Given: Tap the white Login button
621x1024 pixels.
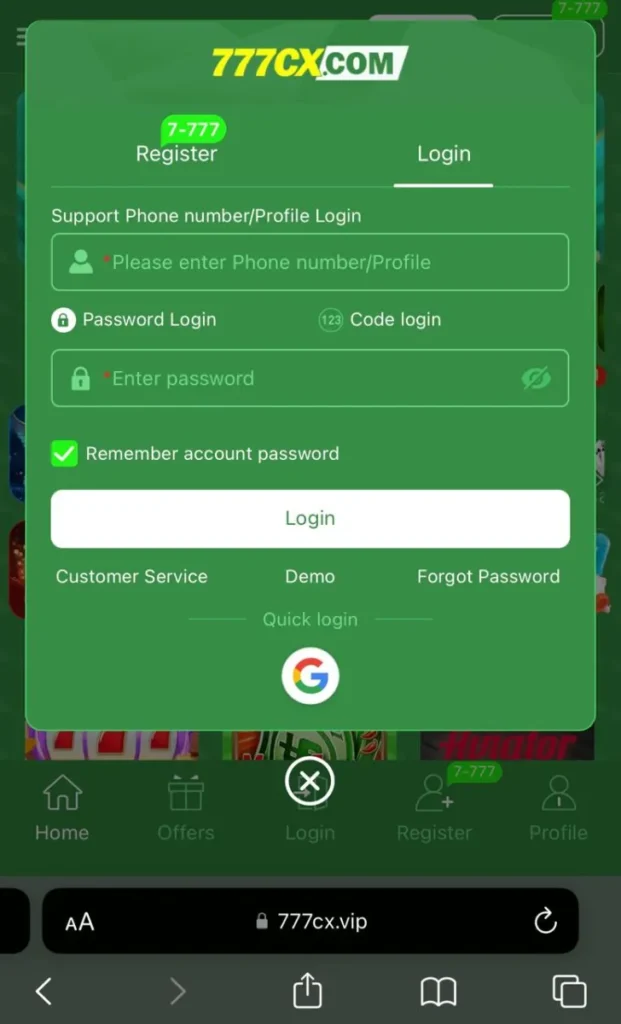Looking at the screenshot, I should [310, 518].
